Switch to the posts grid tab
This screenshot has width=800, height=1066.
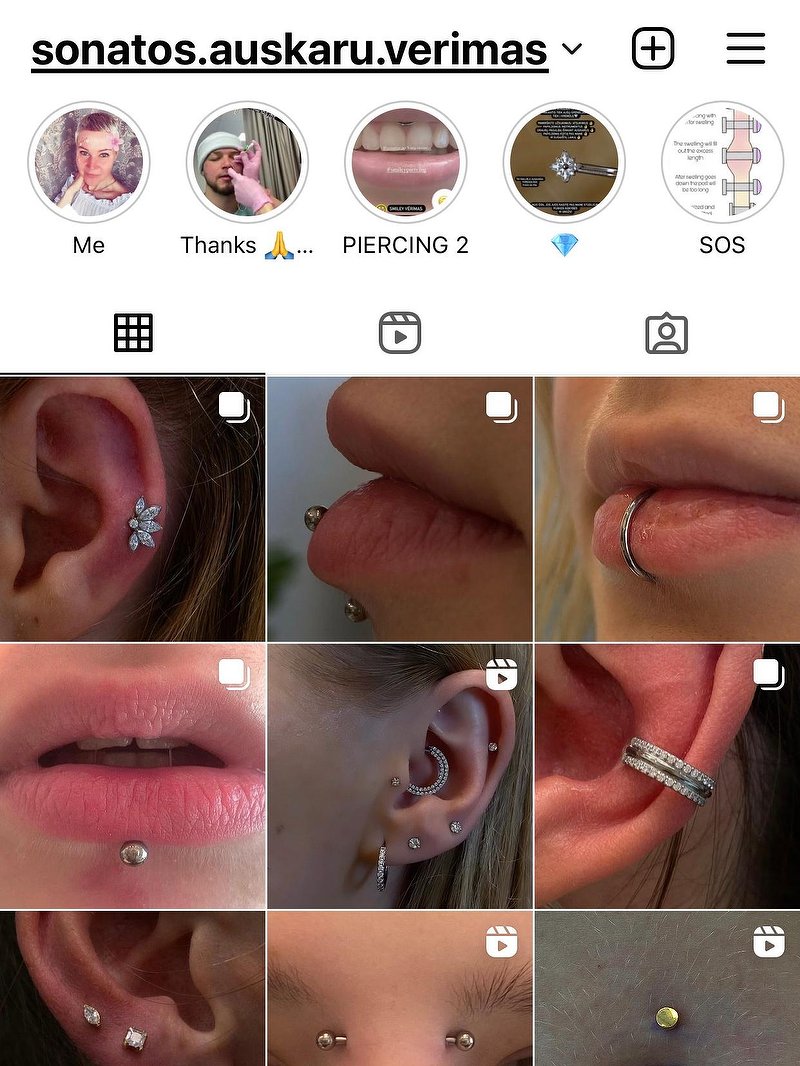(133, 333)
